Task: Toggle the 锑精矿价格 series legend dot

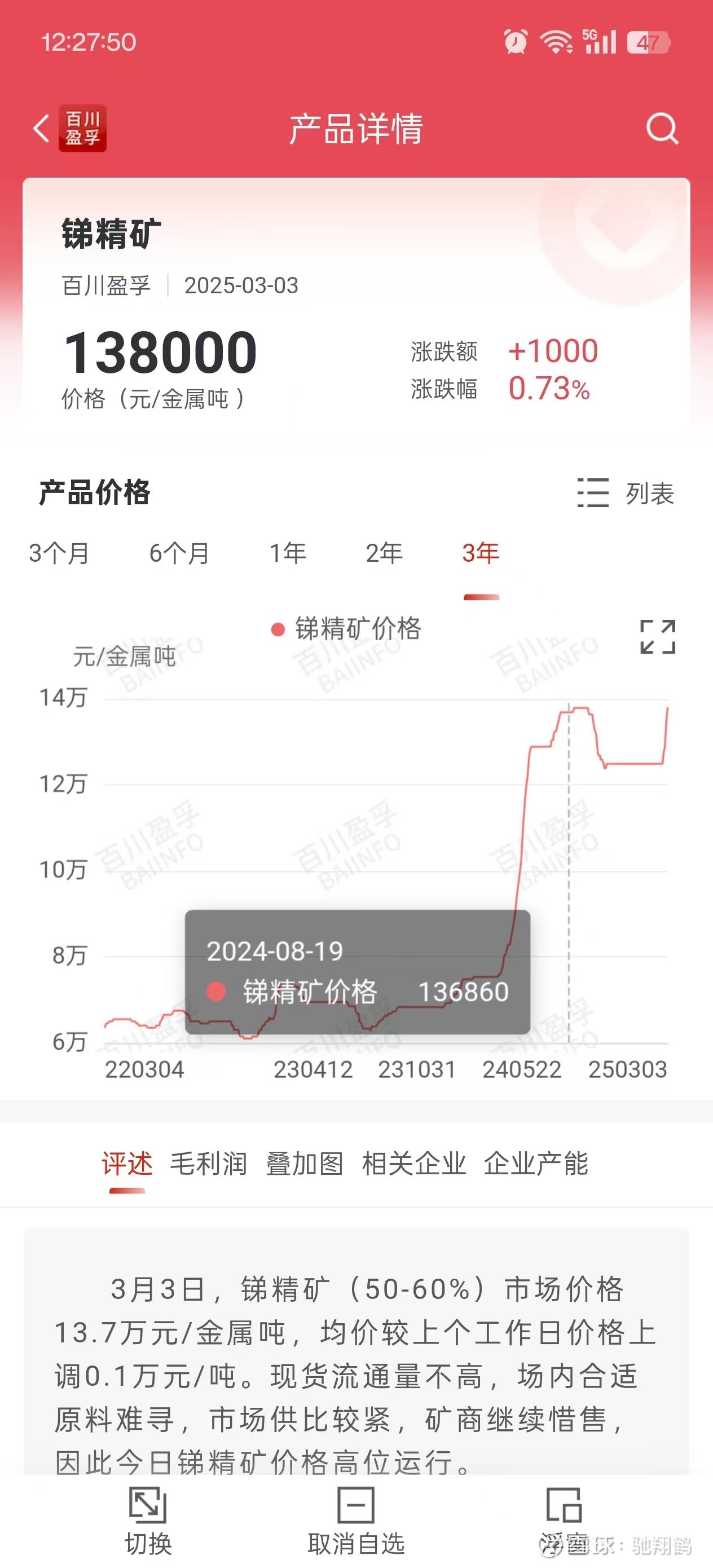Action: pyautogui.click(x=279, y=630)
